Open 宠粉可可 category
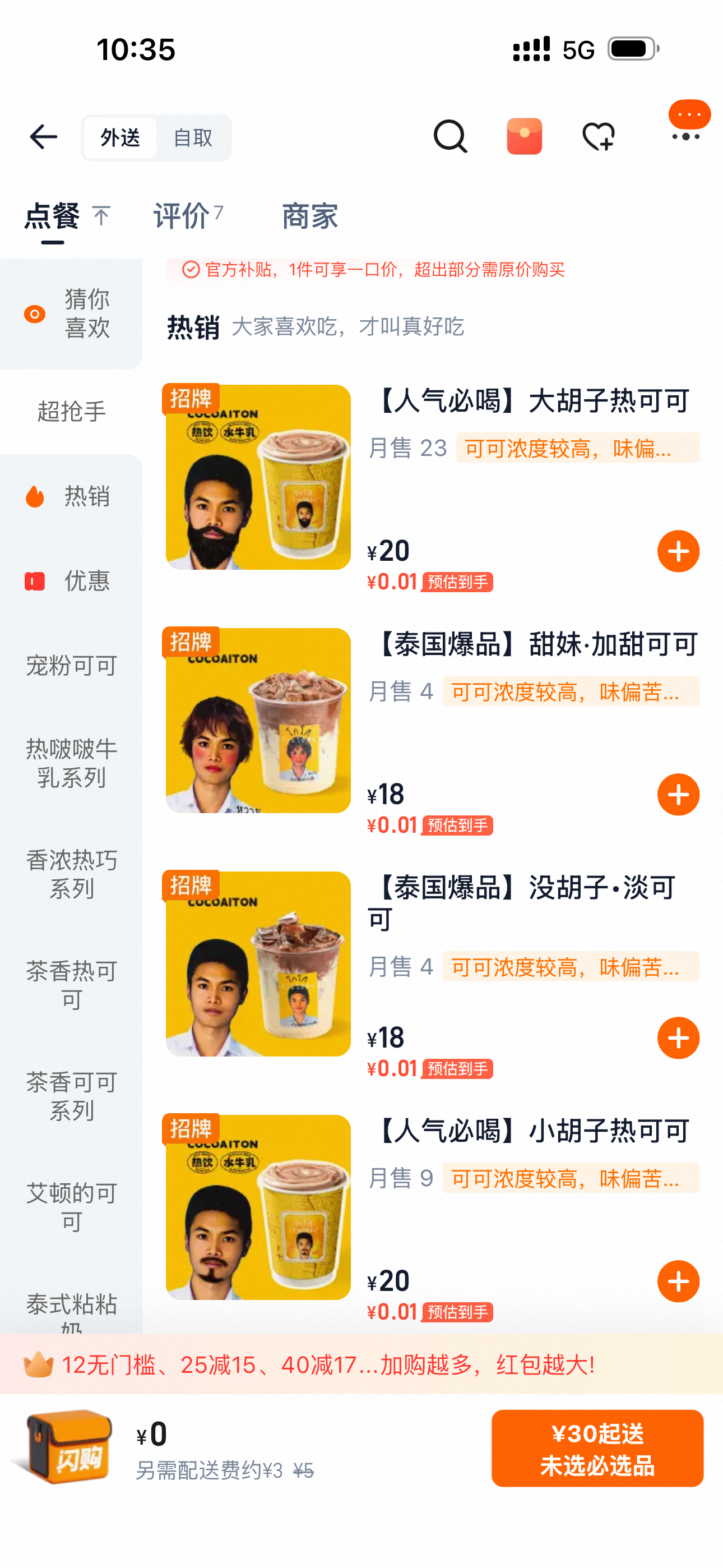This screenshot has width=723, height=1568. tap(71, 665)
